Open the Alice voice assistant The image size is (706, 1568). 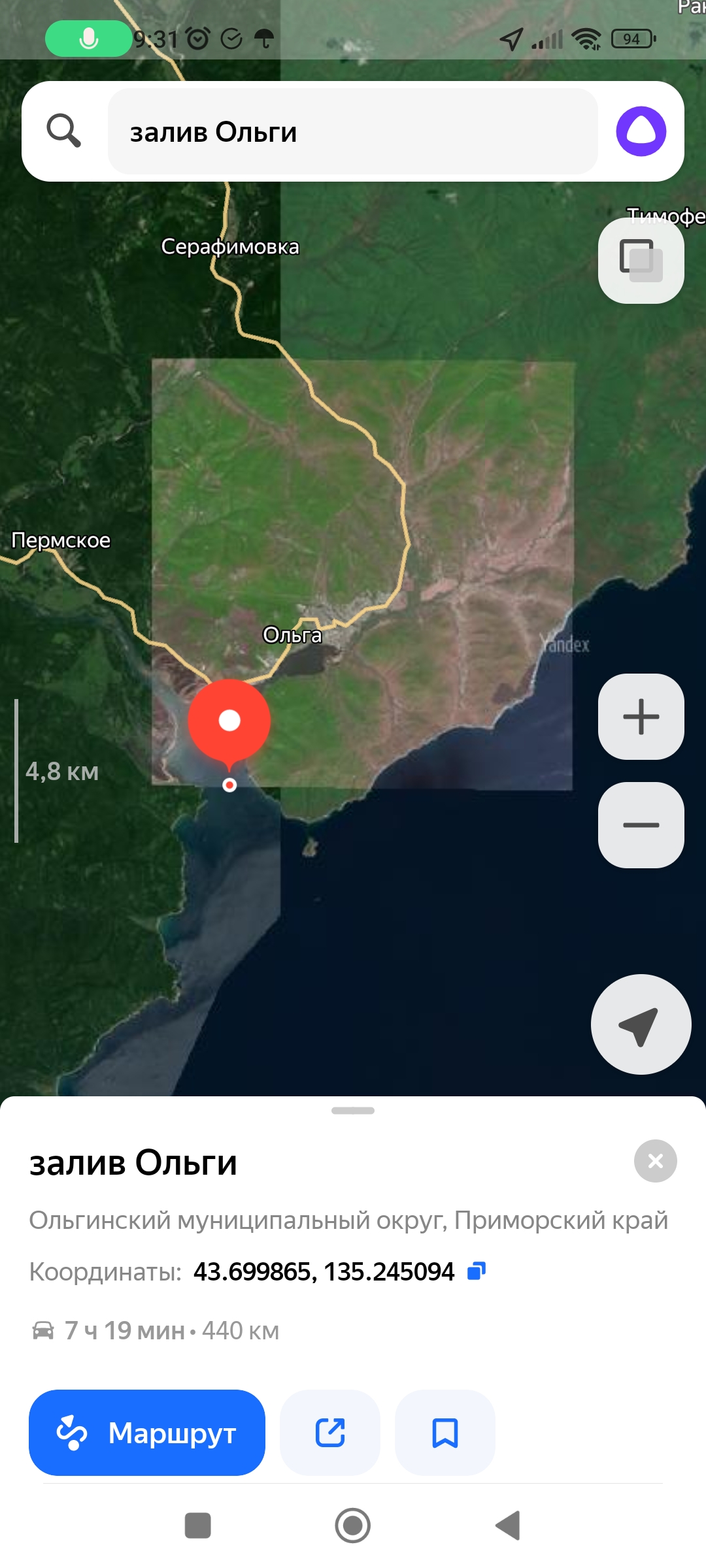(641, 131)
